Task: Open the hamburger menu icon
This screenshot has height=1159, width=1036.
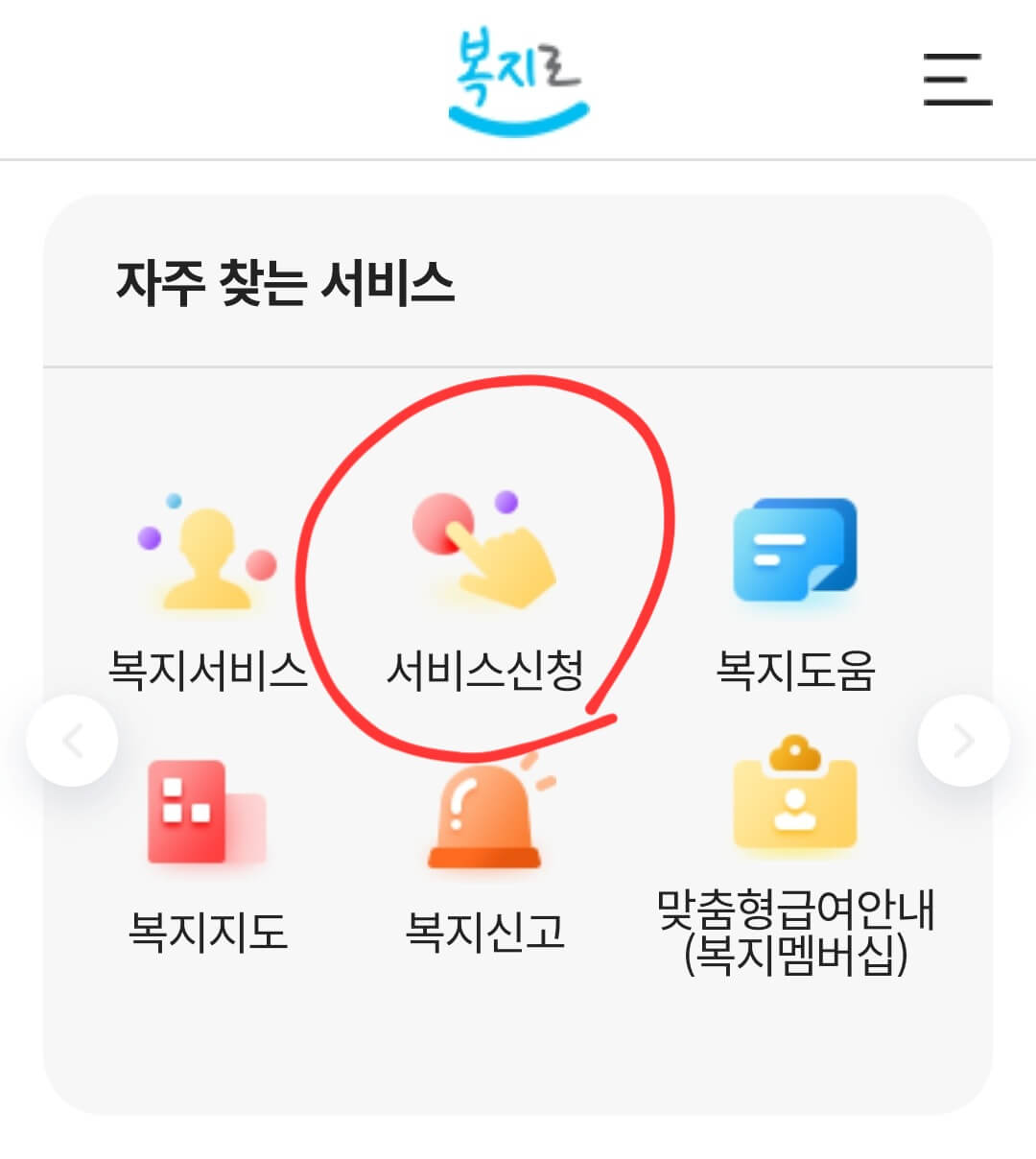Action: click(957, 82)
